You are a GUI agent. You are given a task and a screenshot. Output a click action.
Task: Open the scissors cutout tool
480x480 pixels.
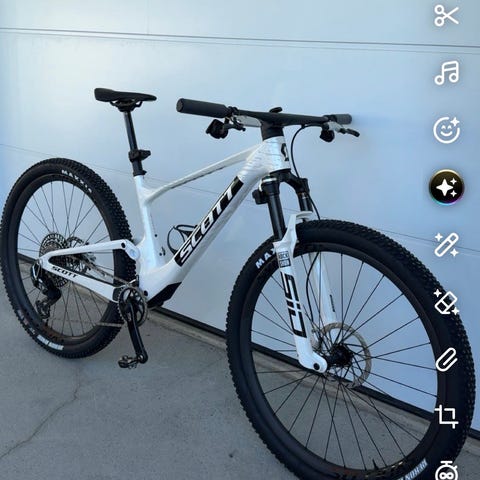(446, 15)
